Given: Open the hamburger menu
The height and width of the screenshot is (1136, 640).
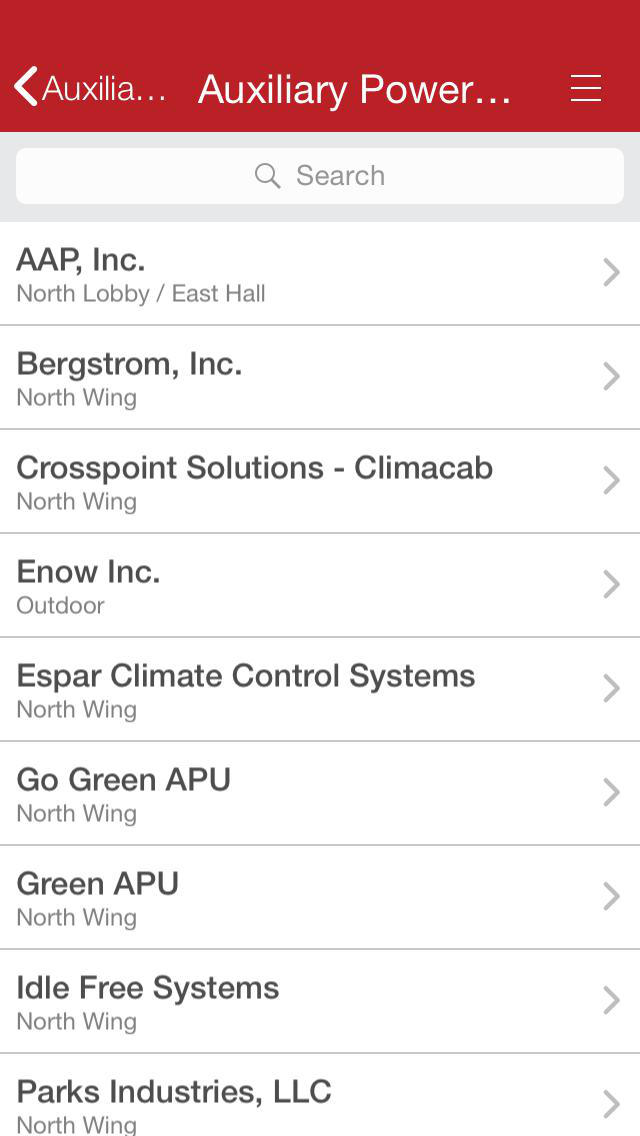Looking at the screenshot, I should tap(585, 88).
